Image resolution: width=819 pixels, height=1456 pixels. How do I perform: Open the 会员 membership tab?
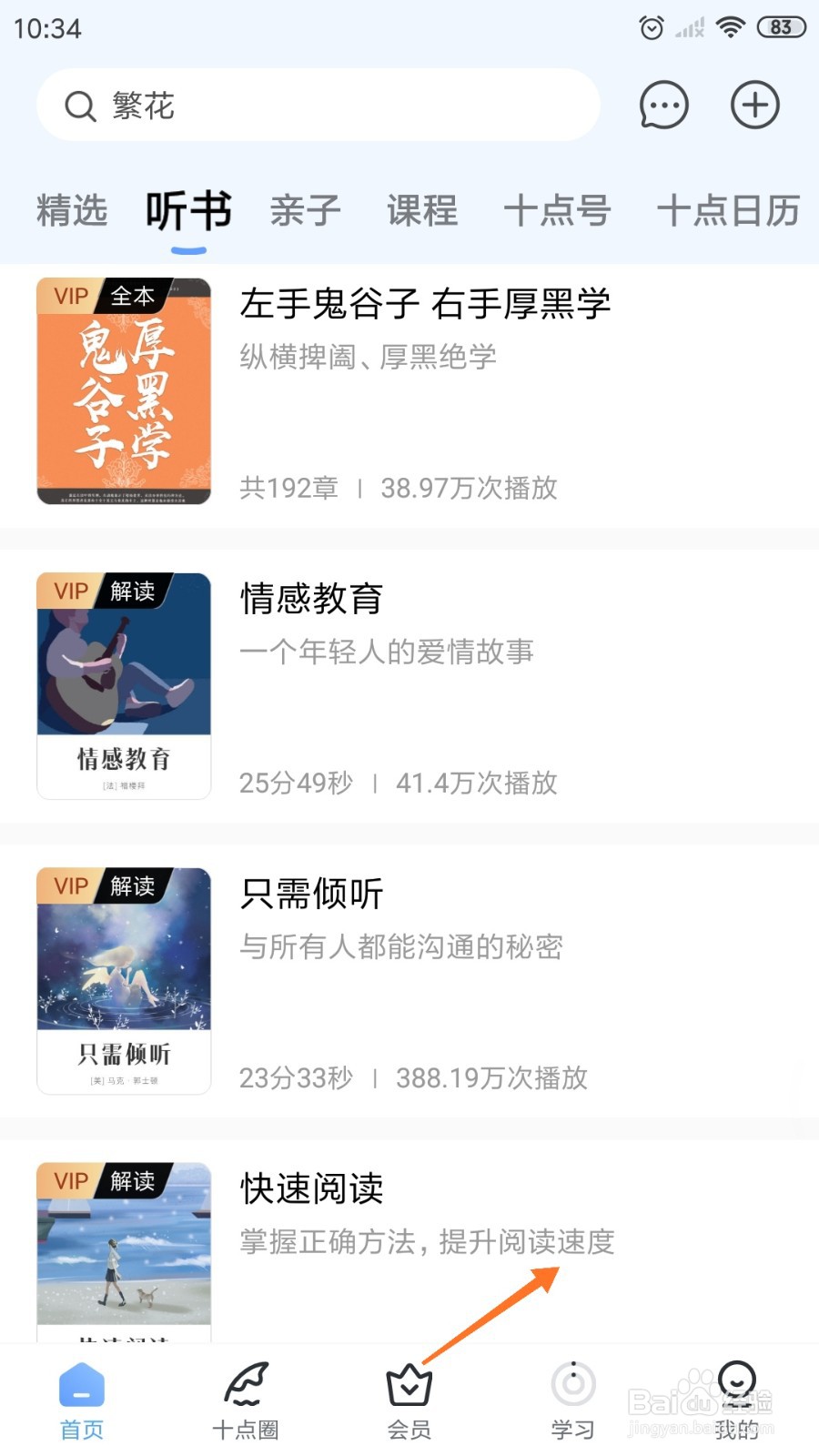point(409,1401)
